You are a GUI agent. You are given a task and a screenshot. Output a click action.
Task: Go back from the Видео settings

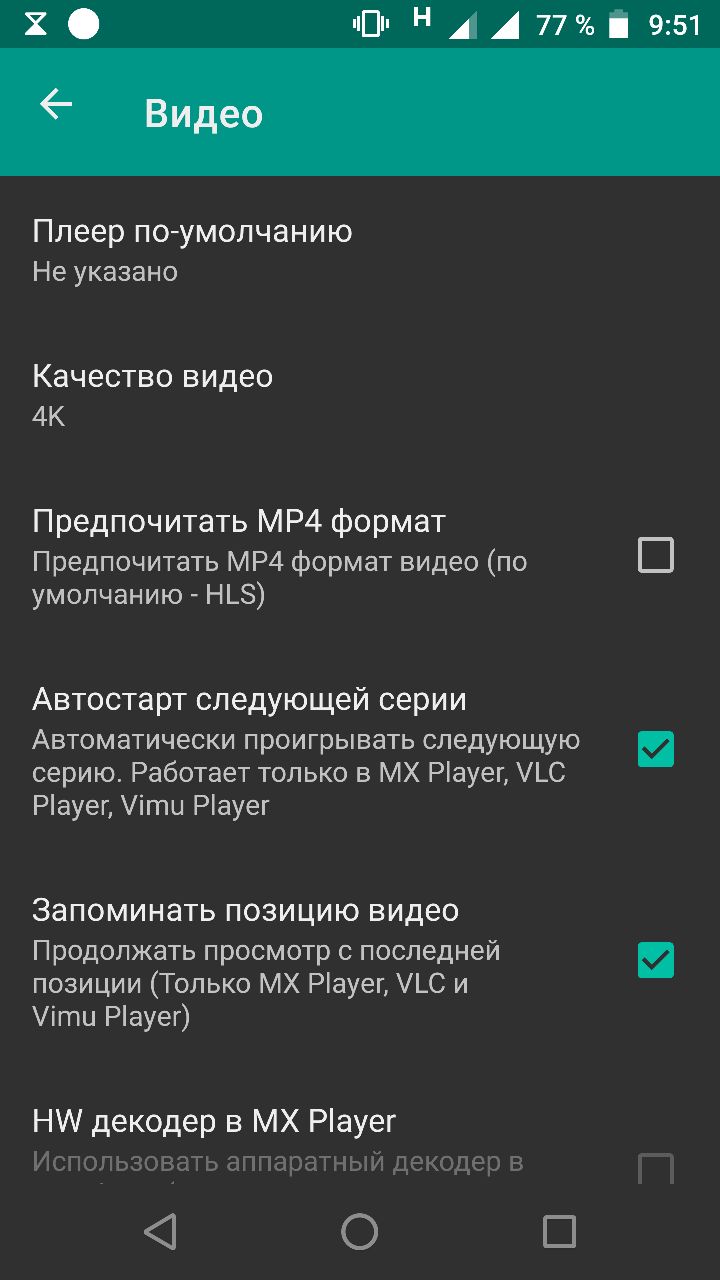[x=56, y=105]
